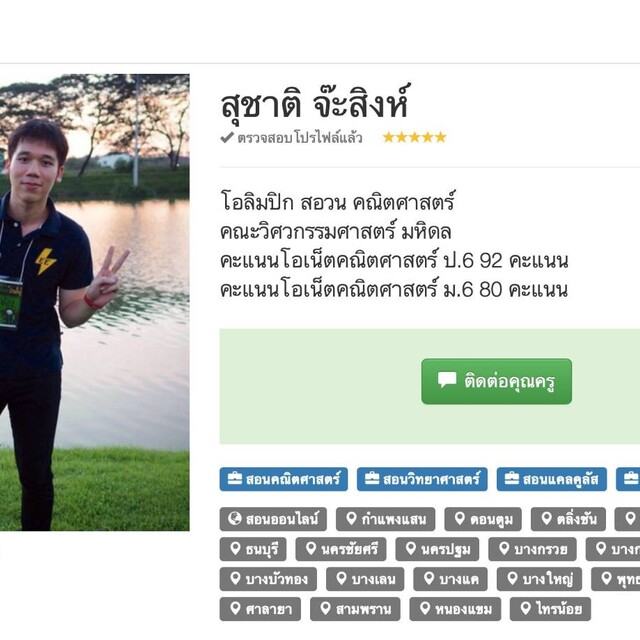Screen dimensions: 640x640
Task: Tap the ติดต่อคุณครู contact button
Action: pyautogui.click(x=496, y=381)
